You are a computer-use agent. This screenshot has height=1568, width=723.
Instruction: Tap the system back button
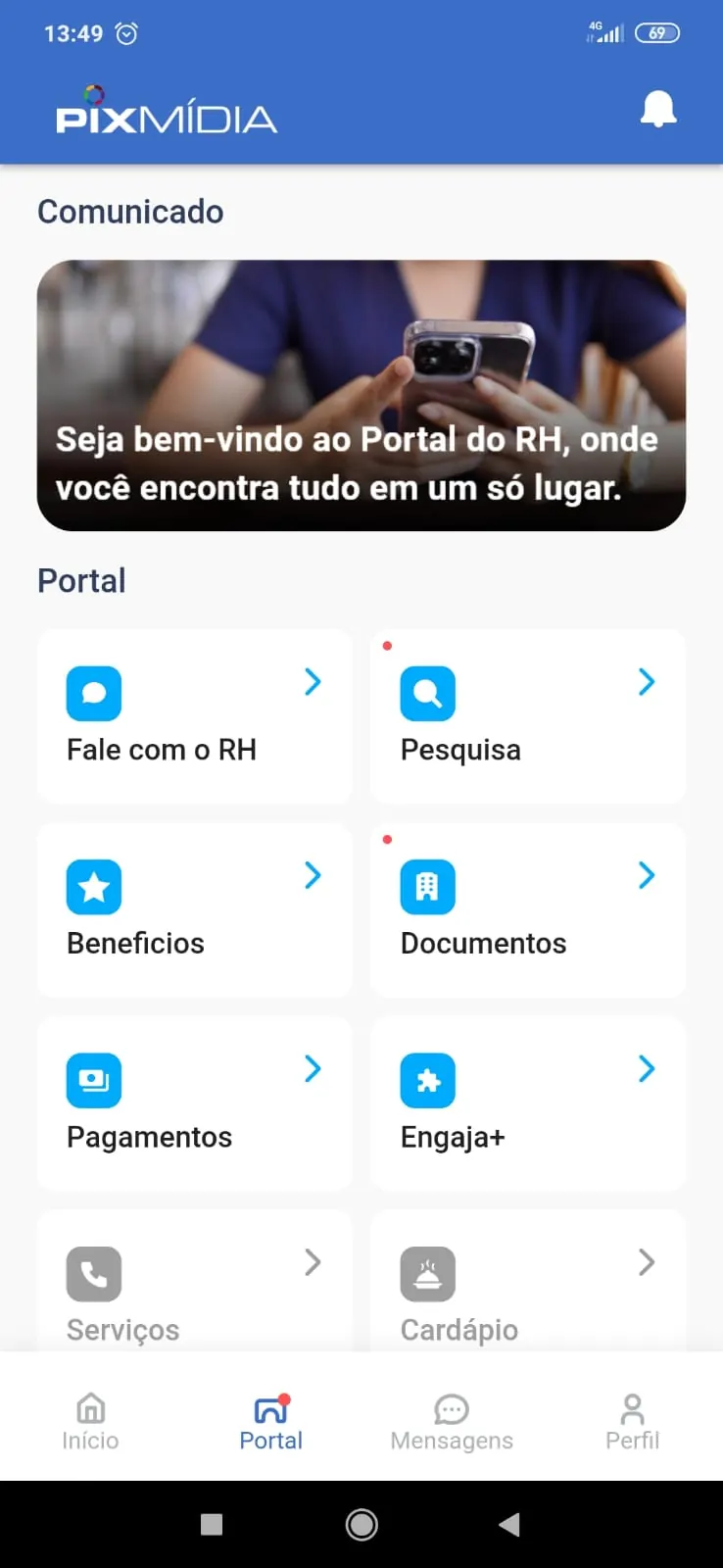click(509, 1524)
